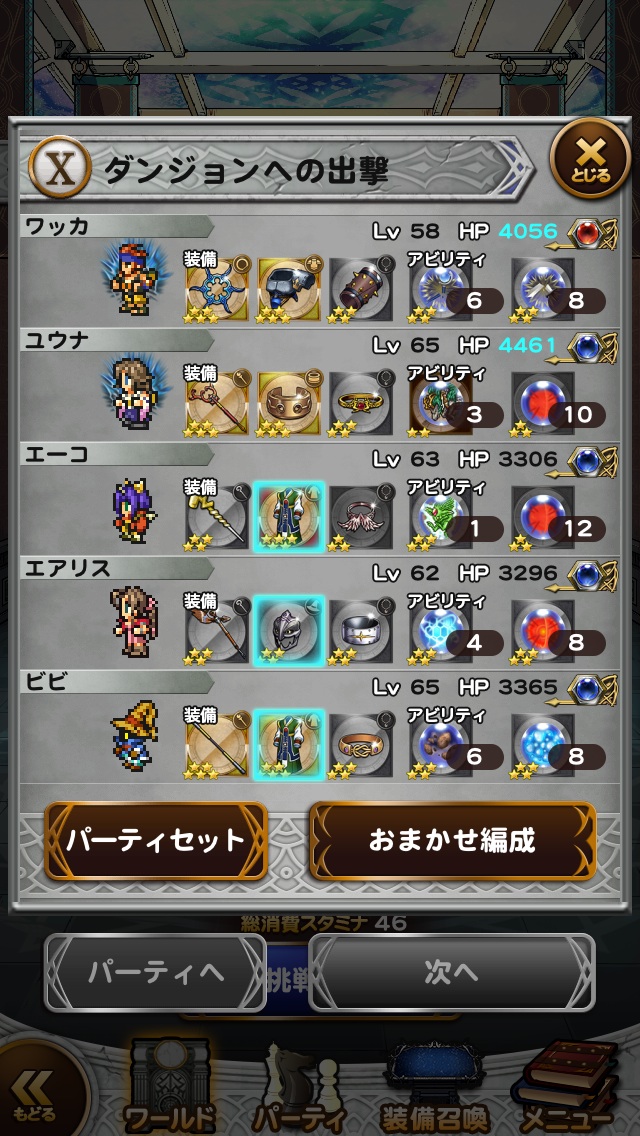Open ビビ's accessory ring slot
640x1136 pixels.
(x=361, y=744)
